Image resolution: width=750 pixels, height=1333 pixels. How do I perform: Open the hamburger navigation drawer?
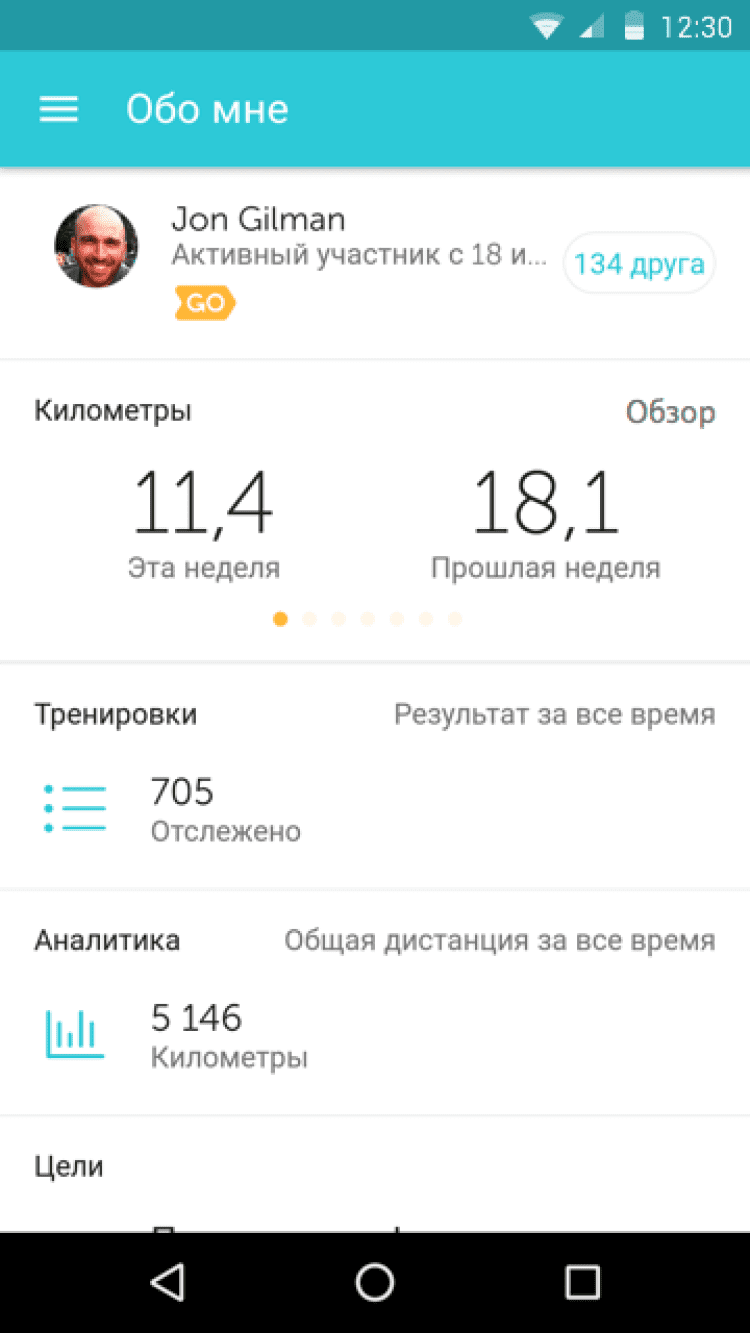point(59,109)
